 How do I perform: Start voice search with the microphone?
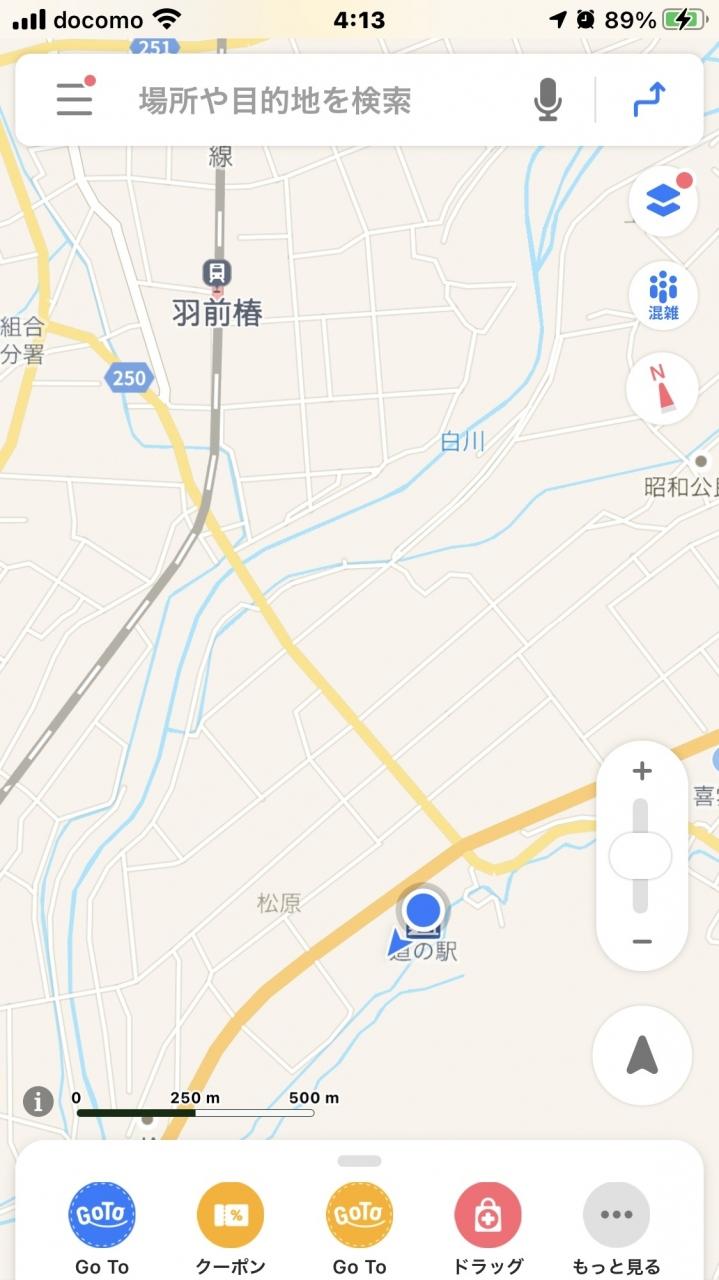547,100
